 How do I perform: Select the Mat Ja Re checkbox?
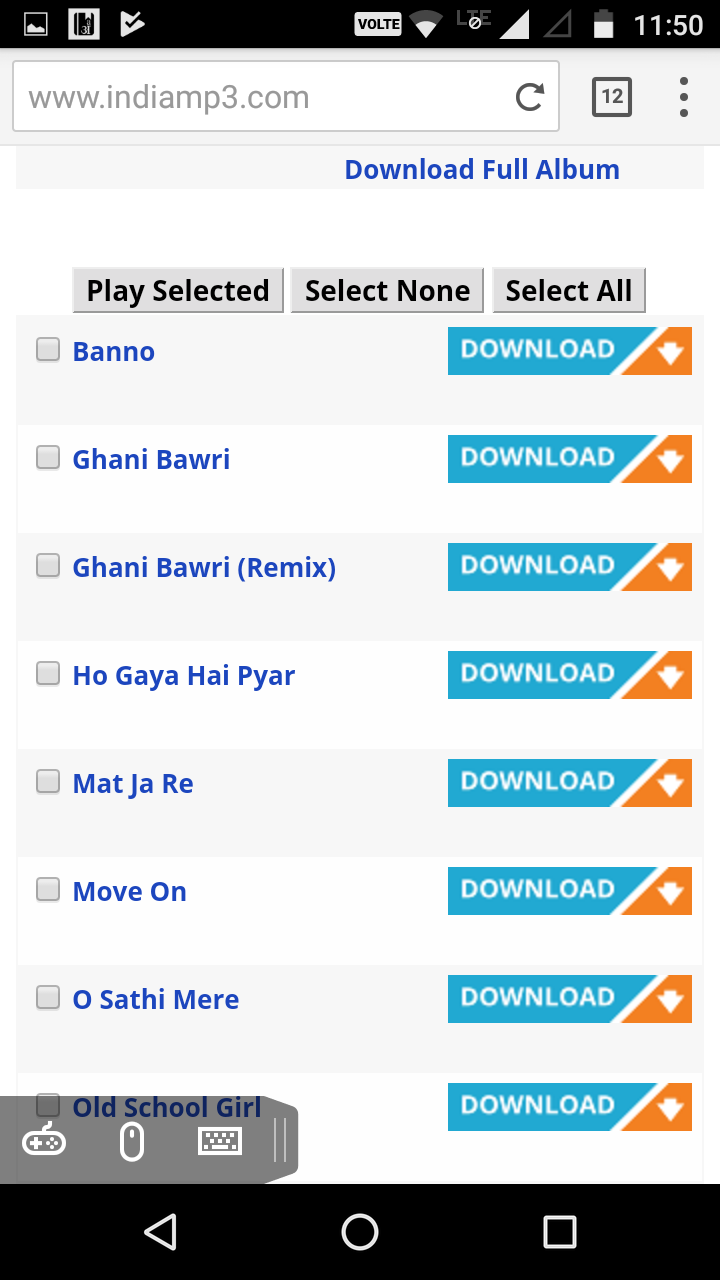(48, 782)
